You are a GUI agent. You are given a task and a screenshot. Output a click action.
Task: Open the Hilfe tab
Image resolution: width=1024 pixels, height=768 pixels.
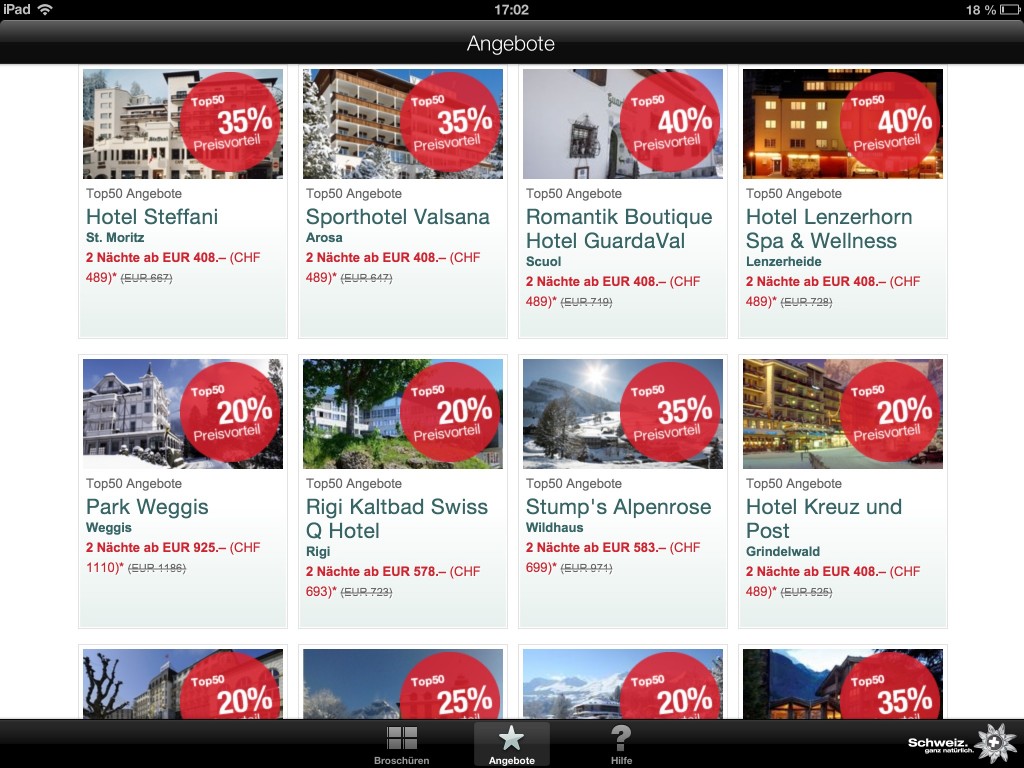[x=621, y=745]
